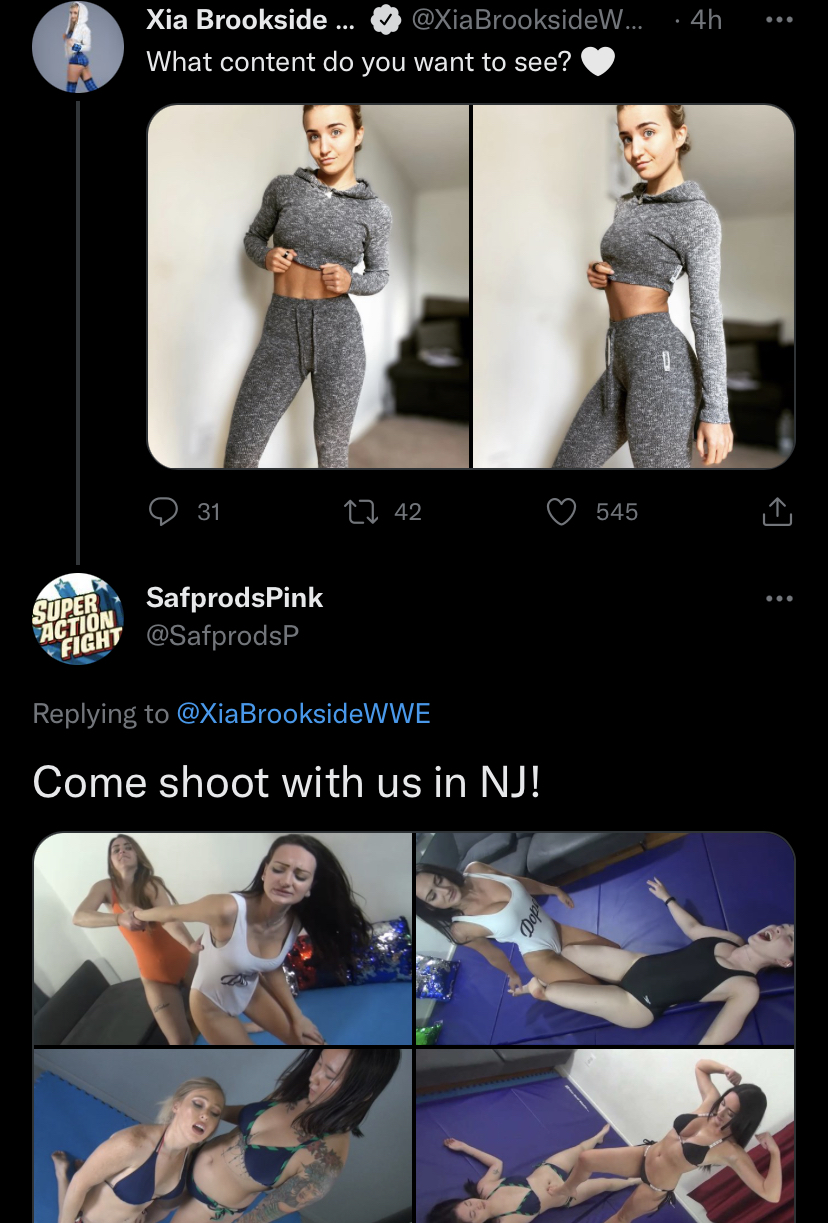
Task: Reply to Xia Brookside's tweet
Action: (x=164, y=512)
